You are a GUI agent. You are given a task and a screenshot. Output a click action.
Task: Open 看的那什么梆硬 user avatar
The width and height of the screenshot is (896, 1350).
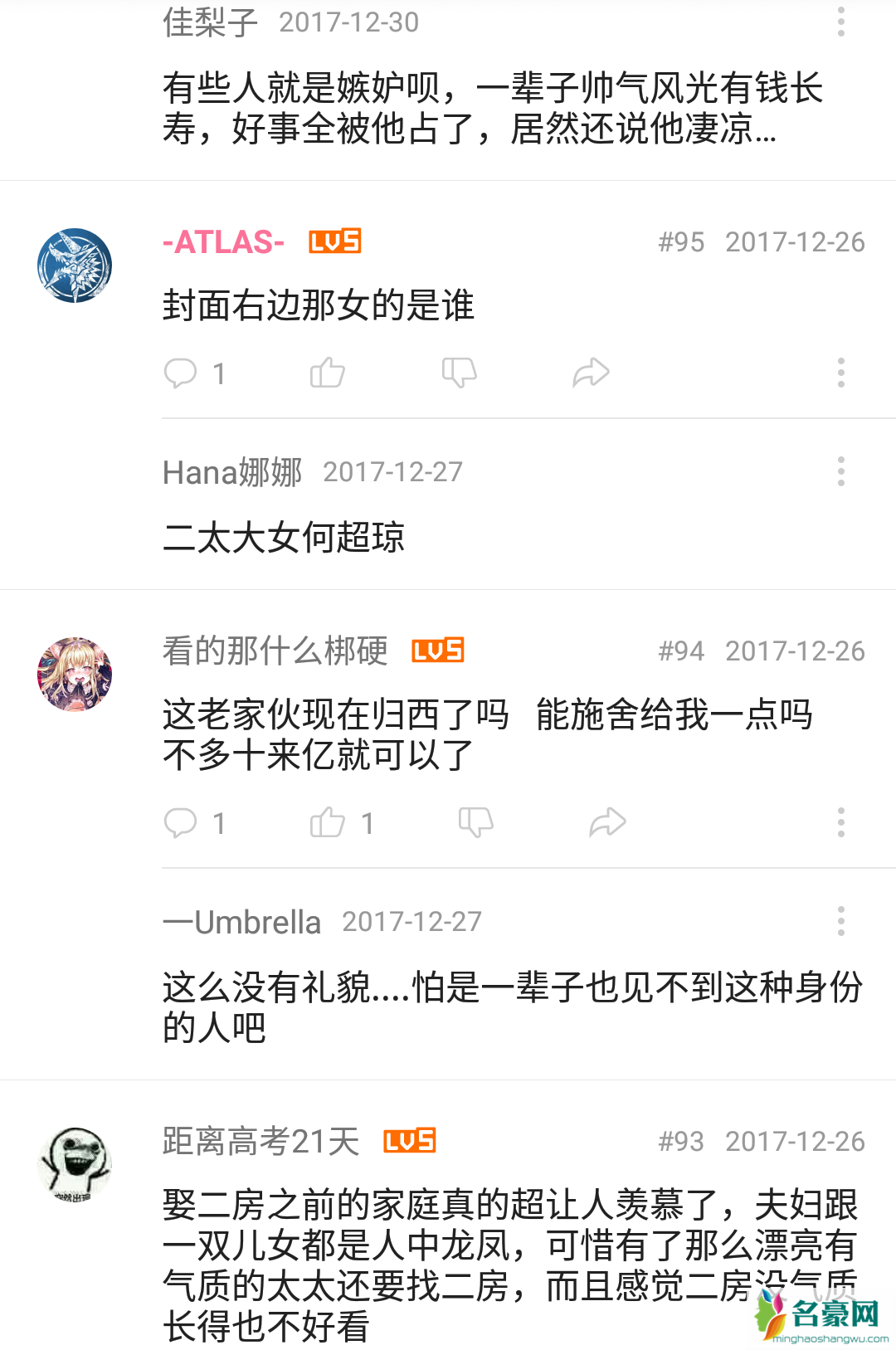[75, 675]
